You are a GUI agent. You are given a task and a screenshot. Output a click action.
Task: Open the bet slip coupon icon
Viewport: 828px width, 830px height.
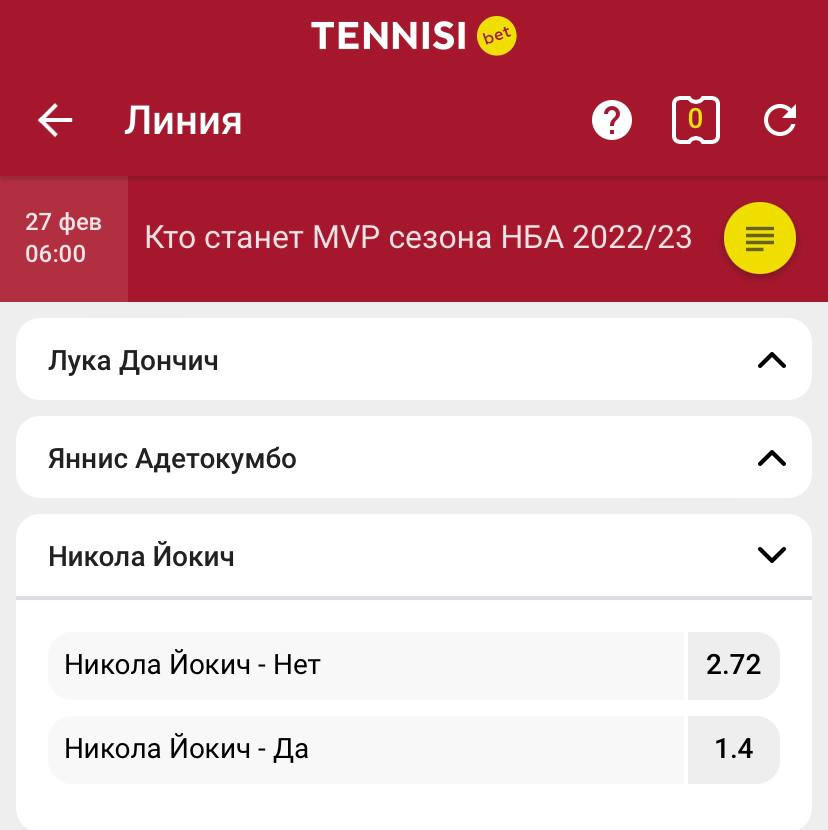[x=696, y=121]
